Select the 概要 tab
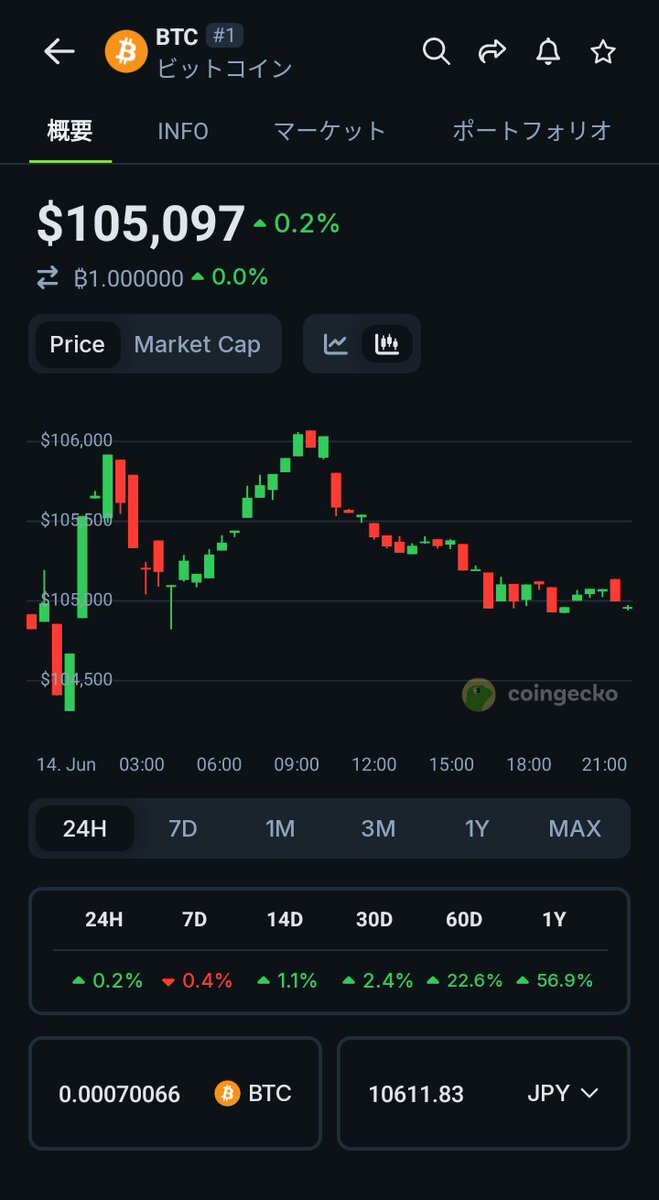The image size is (659, 1200). pos(70,131)
